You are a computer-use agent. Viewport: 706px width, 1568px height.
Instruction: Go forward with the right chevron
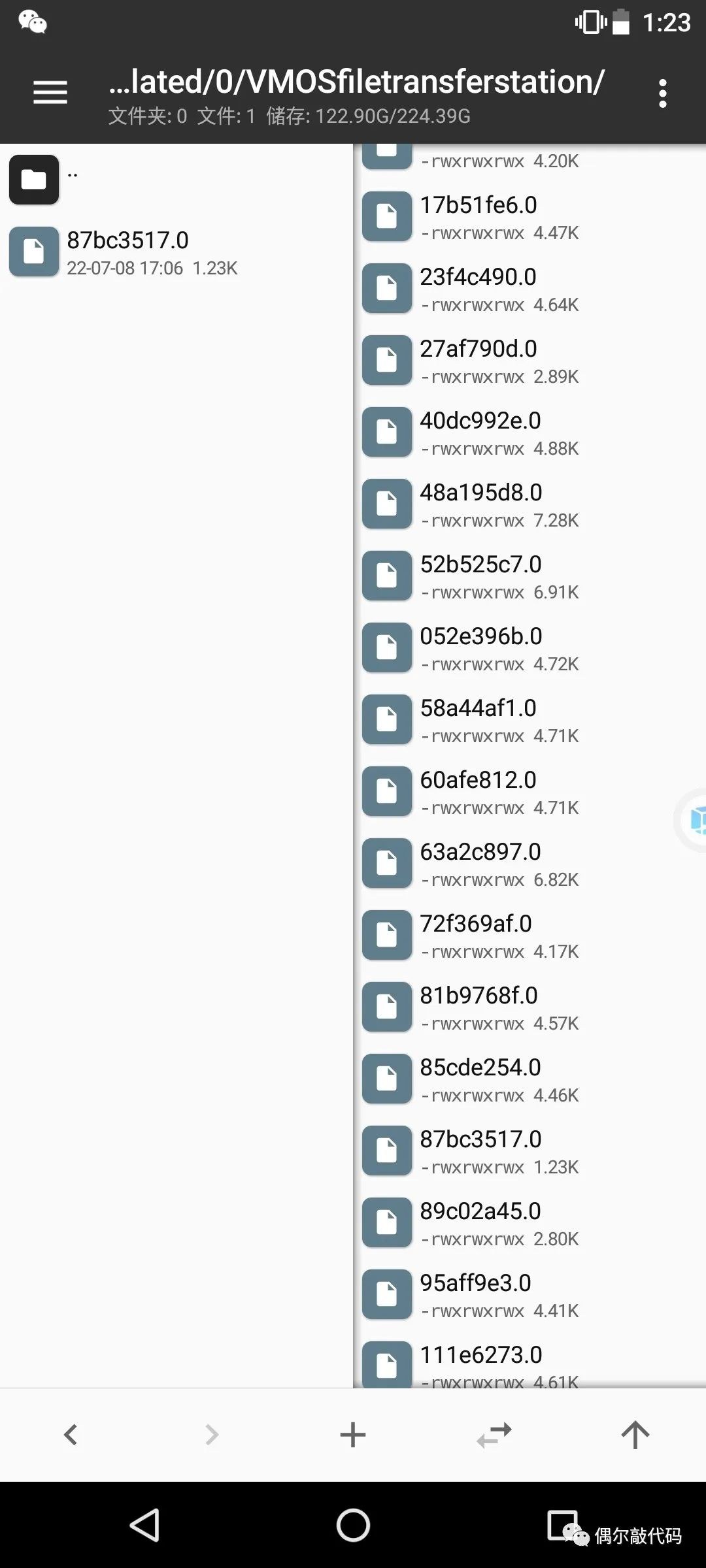[x=211, y=1435]
